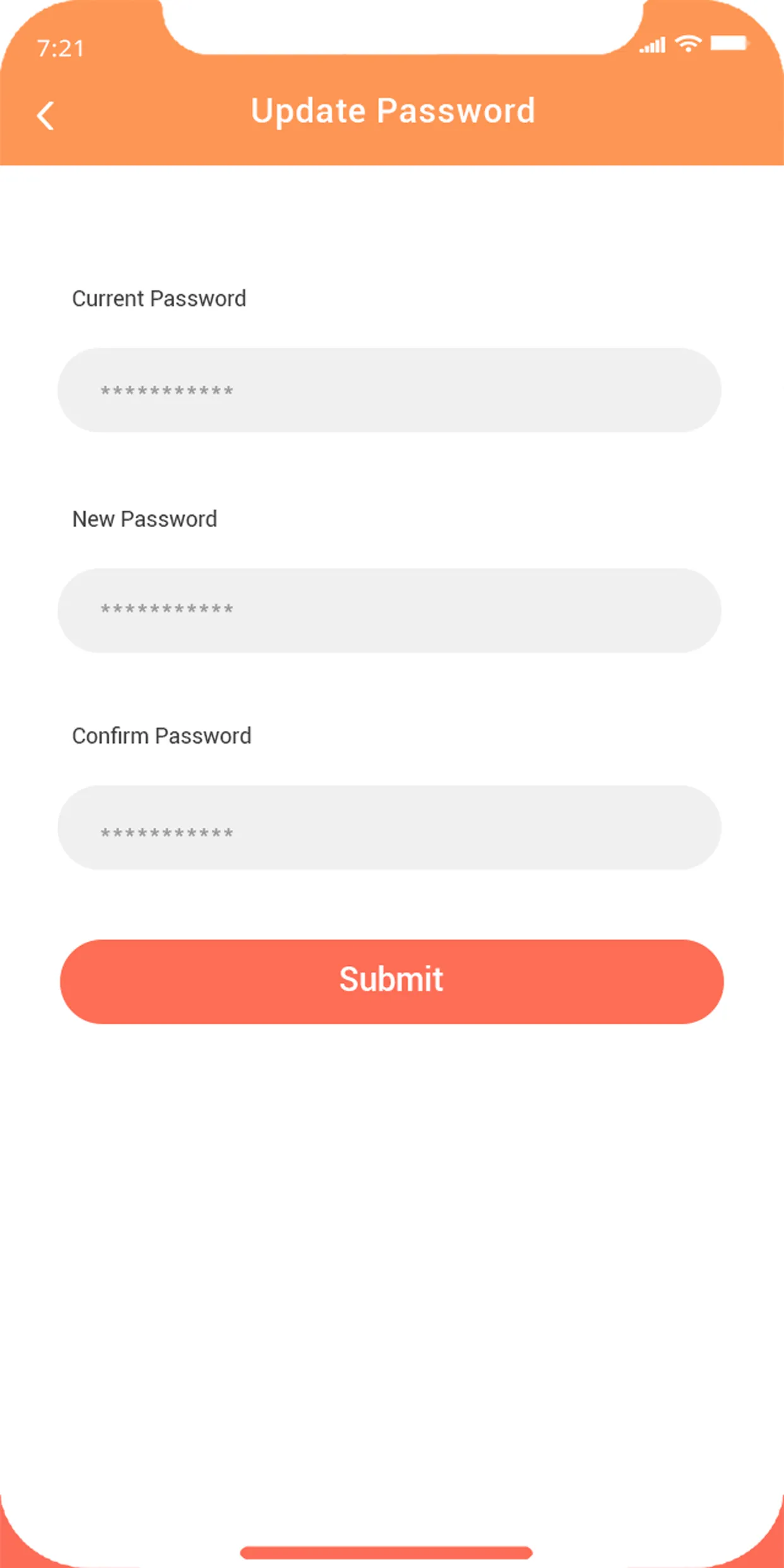This screenshot has height=1568, width=784.
Task: Tap the New Password field
Action: pos(389,610)
